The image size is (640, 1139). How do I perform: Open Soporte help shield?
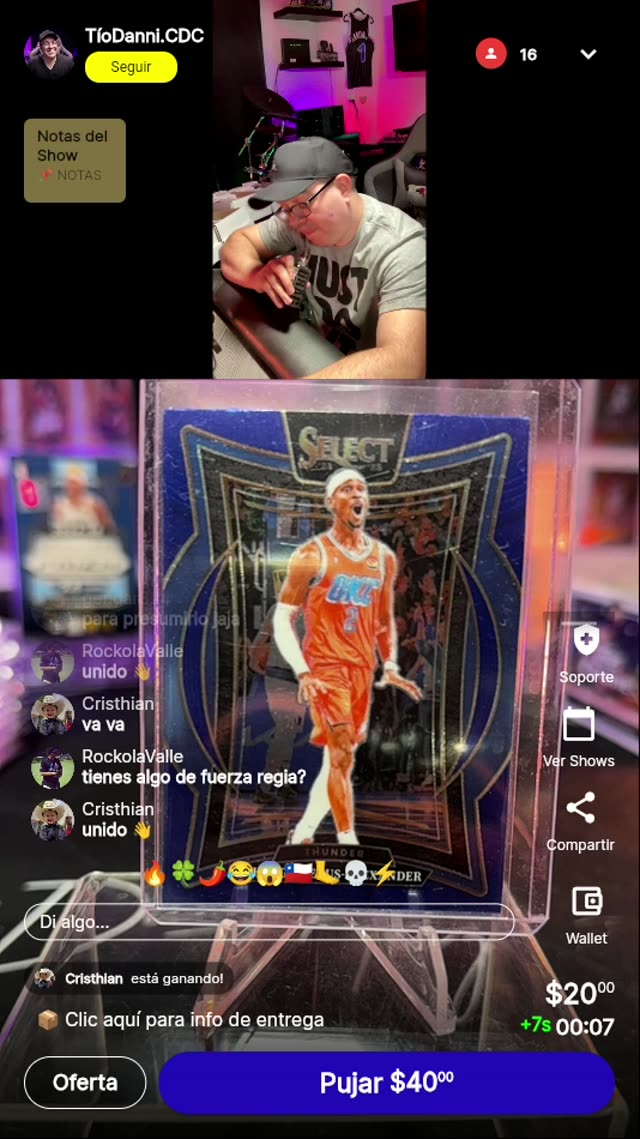[586, 641]
